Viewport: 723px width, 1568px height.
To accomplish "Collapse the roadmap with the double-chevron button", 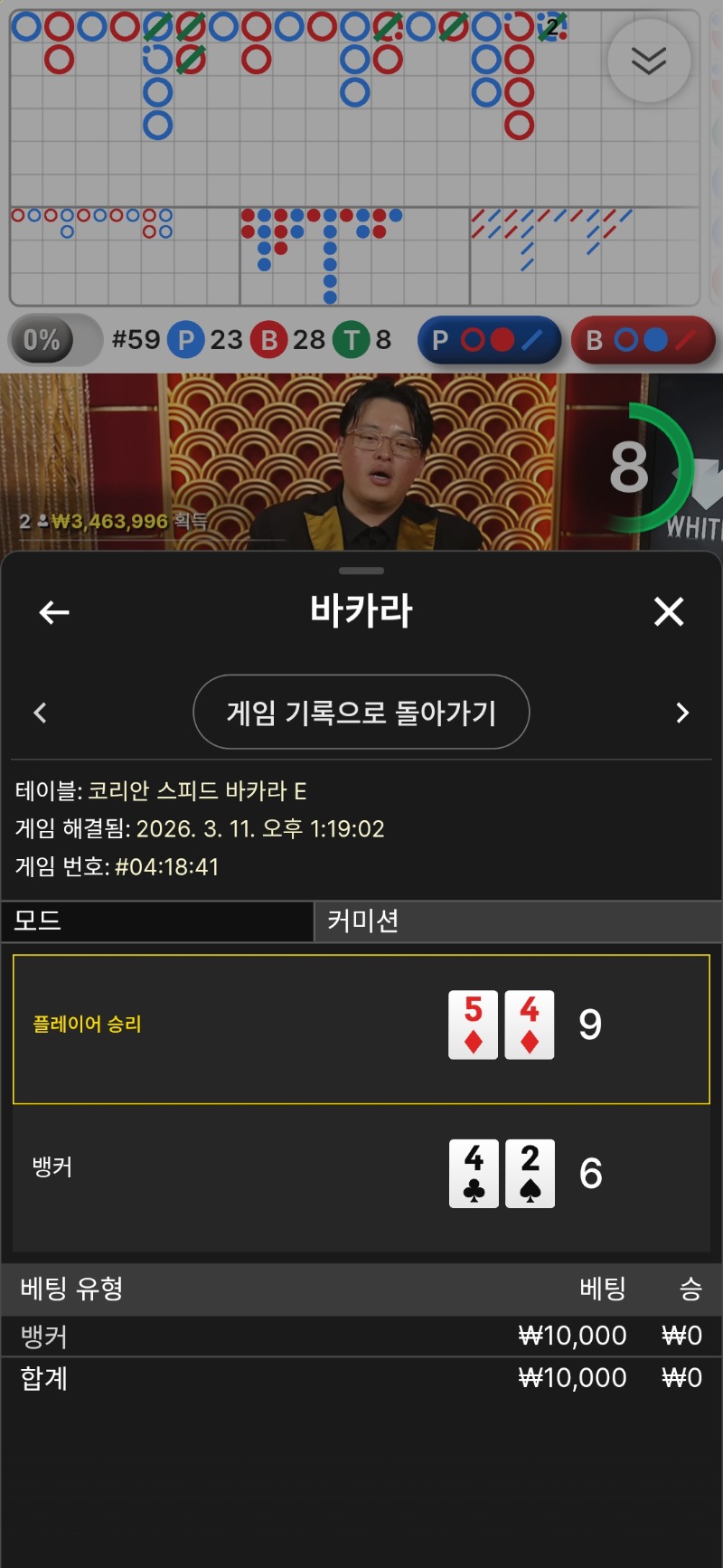I will 649,61.
